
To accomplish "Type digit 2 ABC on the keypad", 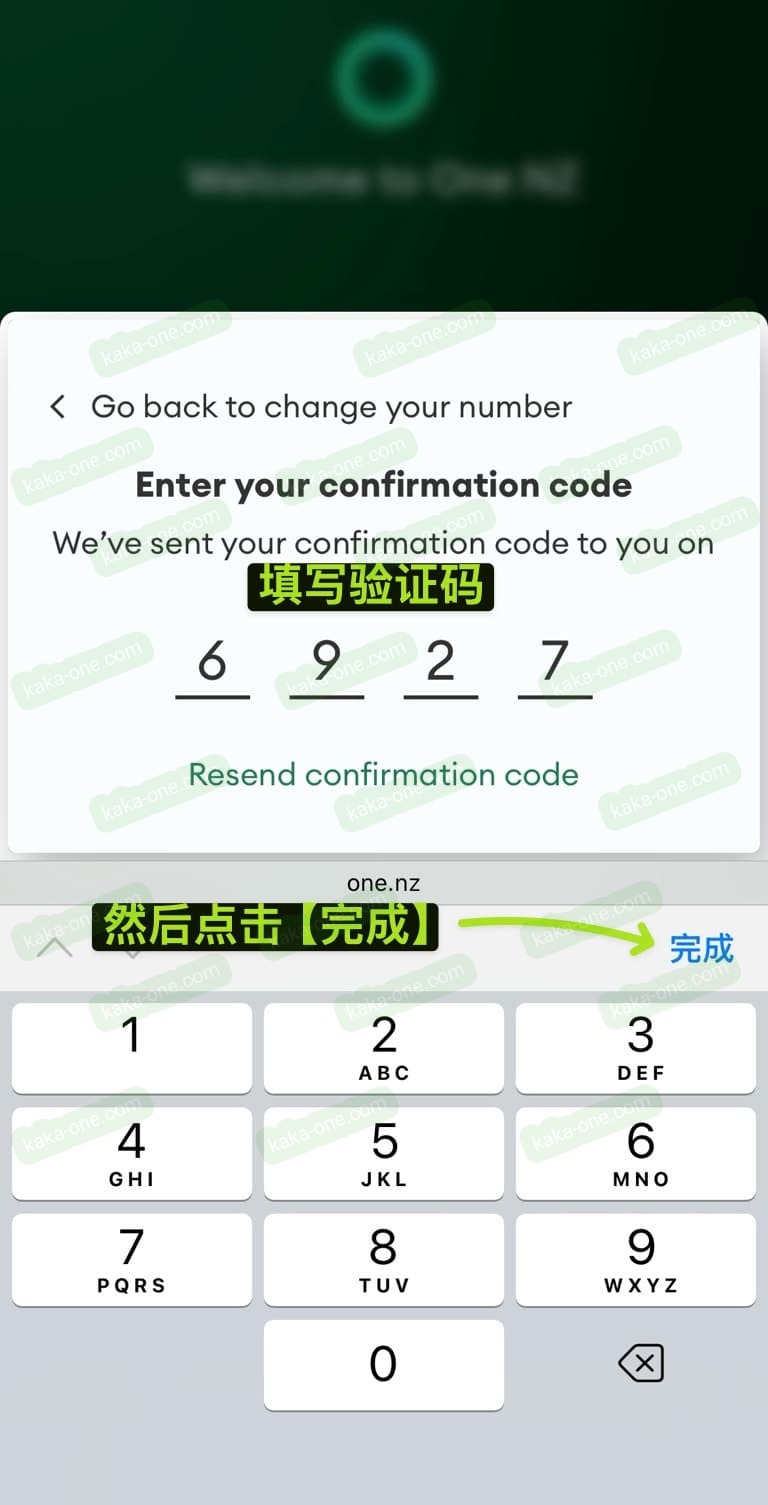I will 384,1047.
